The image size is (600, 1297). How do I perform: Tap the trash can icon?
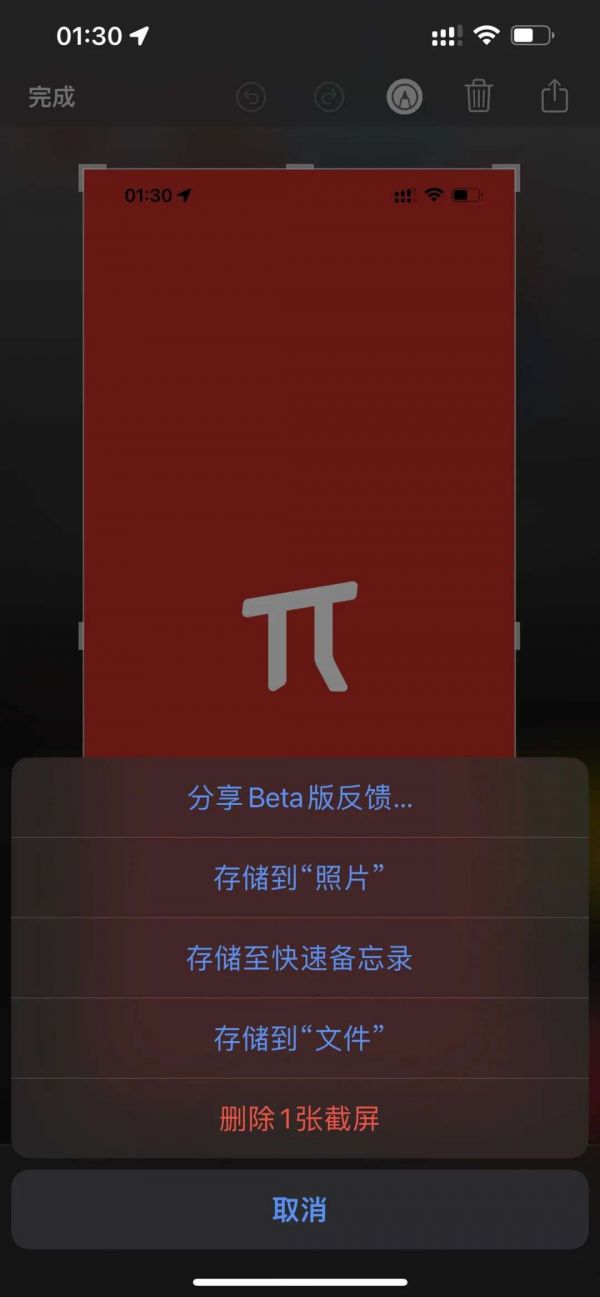point(479,97)
